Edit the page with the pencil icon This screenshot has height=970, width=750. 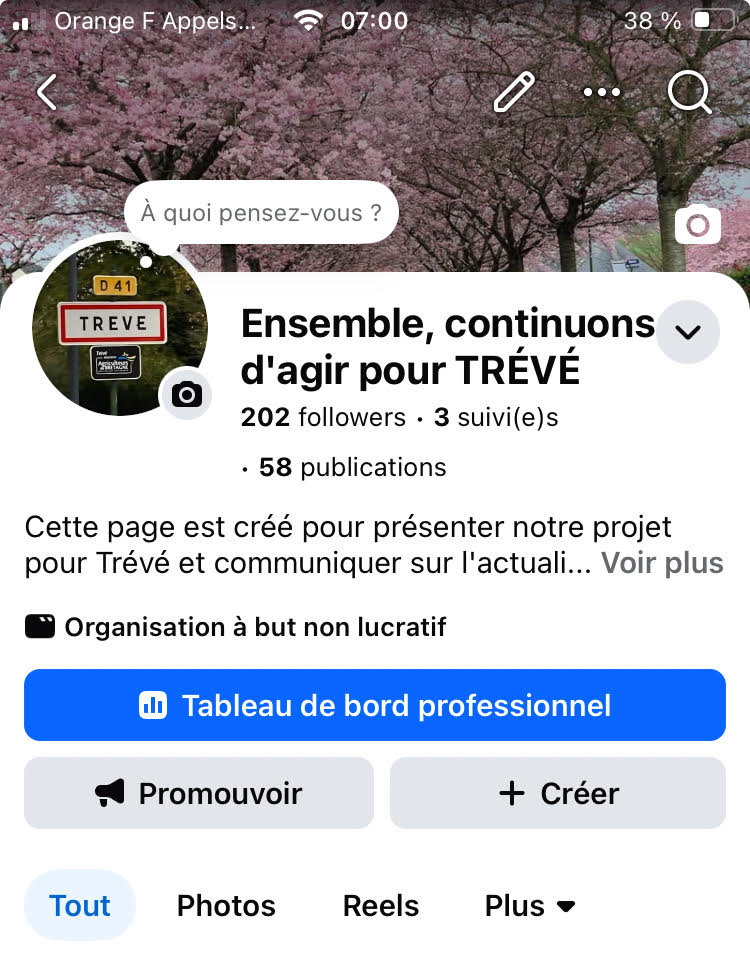pyautogui.click(x=514, y=92)
